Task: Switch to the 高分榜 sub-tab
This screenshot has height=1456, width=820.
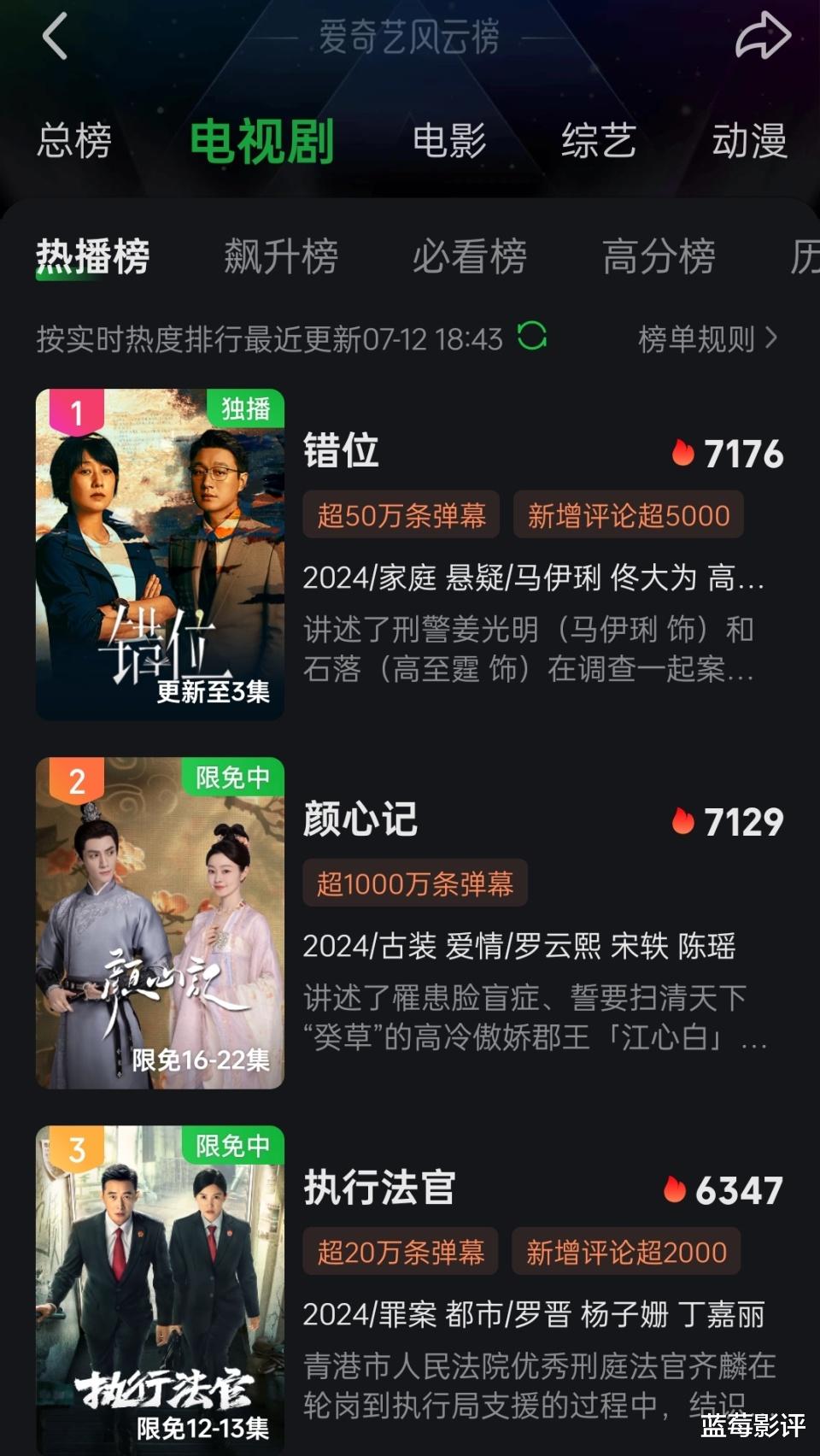Action: tap(659, 256)
